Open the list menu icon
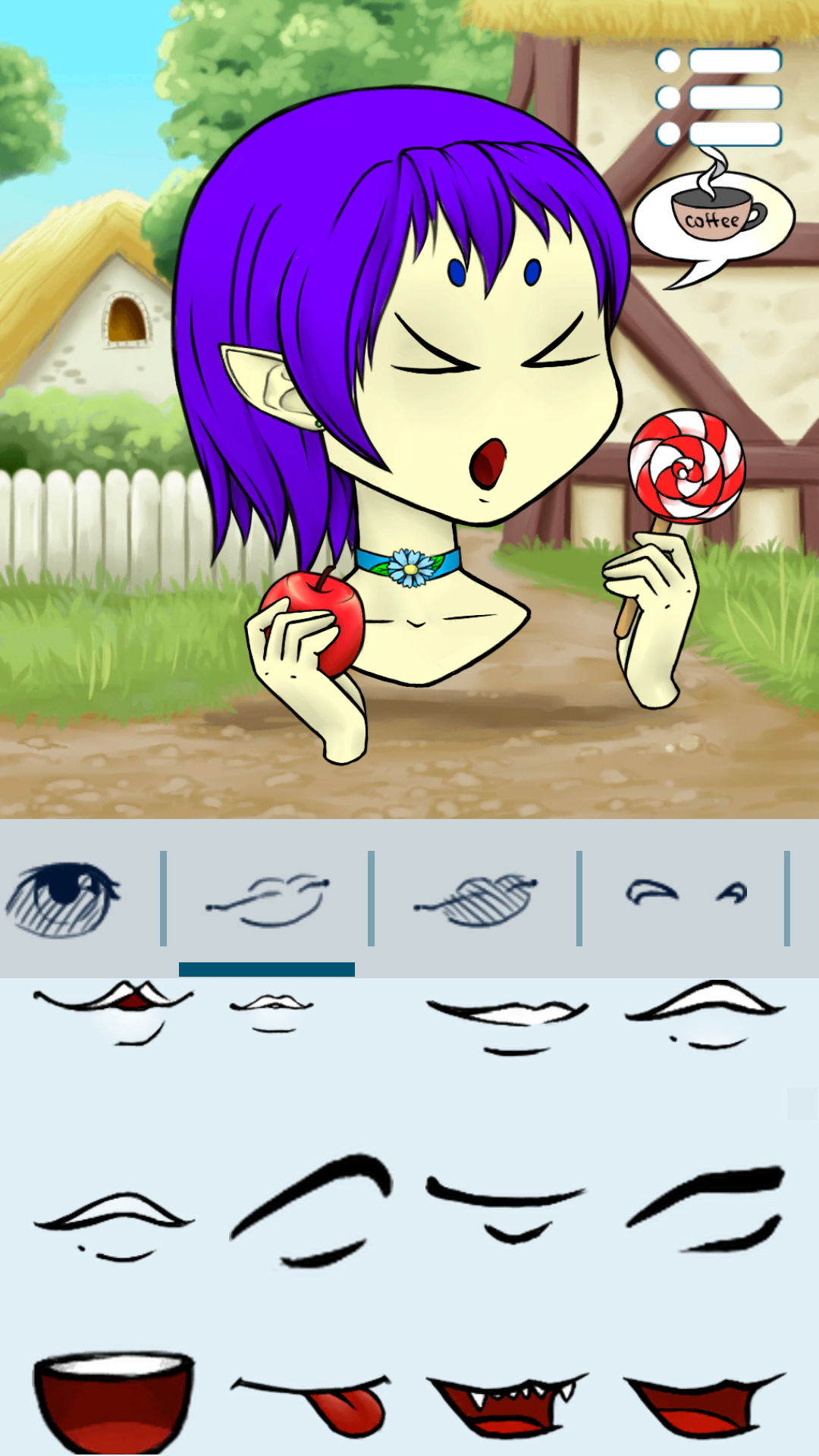819x1456 pixels. point(719,97)
